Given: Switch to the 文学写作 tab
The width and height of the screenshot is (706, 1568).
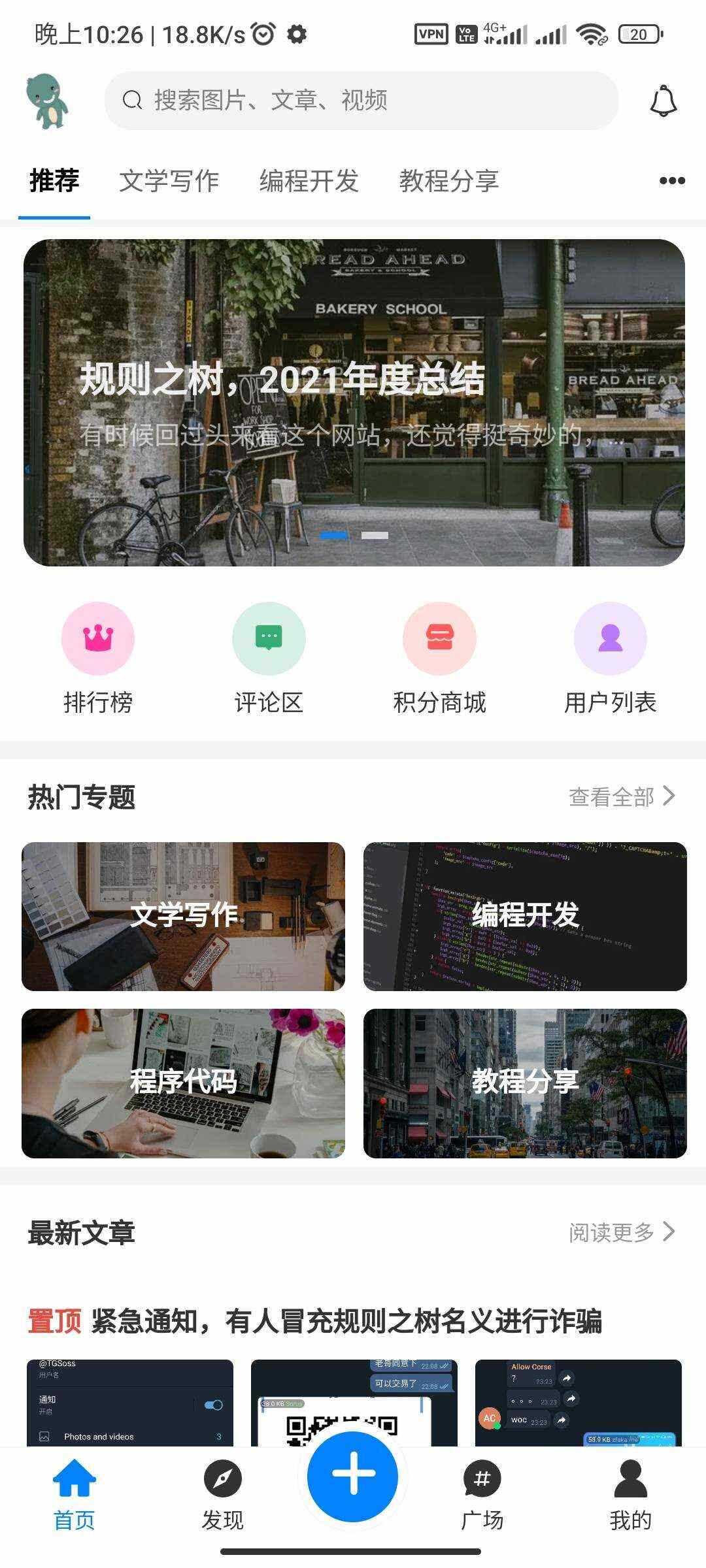Looking at the screenshot, I should tap(169, 181).
